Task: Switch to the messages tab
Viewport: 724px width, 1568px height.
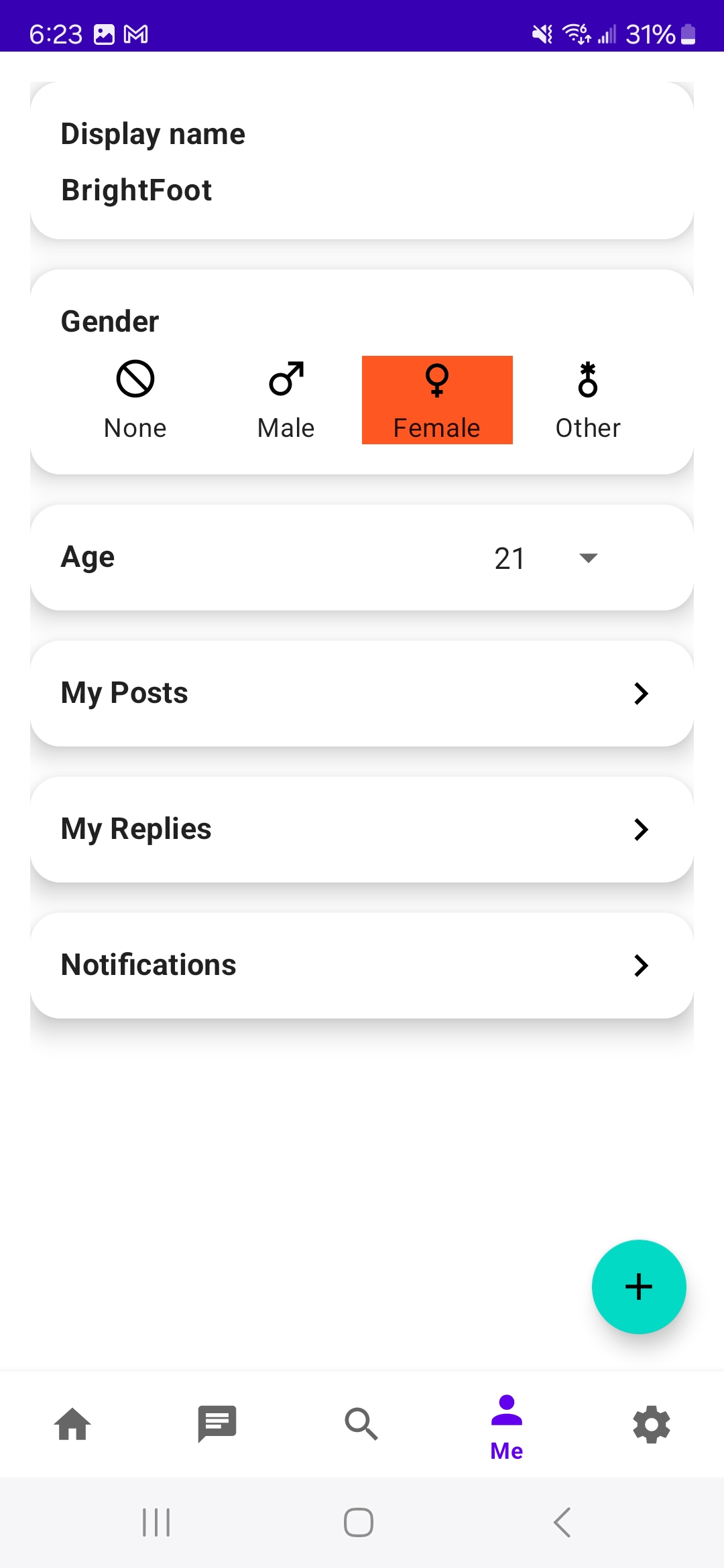Action: pos(217,1424)
